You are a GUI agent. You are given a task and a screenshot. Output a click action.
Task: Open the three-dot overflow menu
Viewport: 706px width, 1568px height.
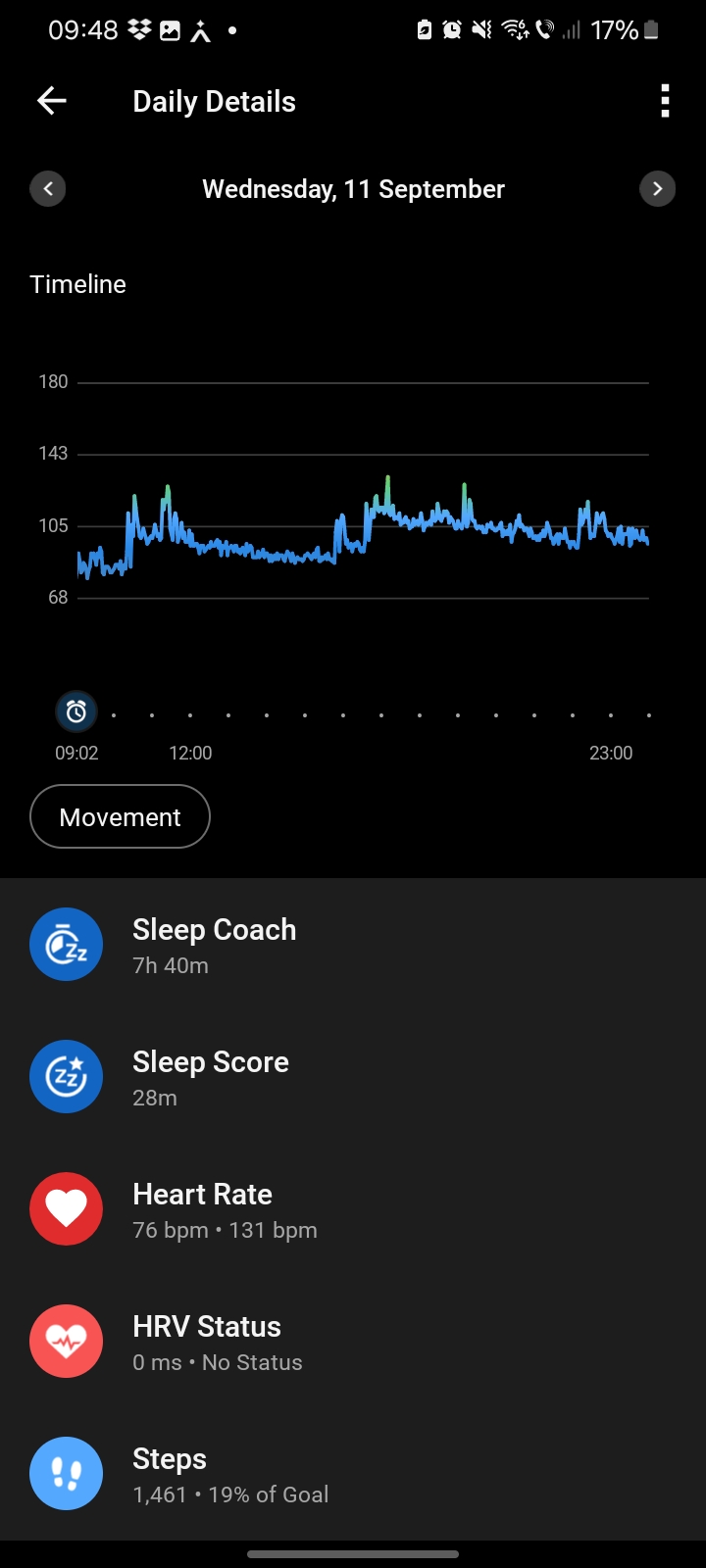(x=665, y=101)
